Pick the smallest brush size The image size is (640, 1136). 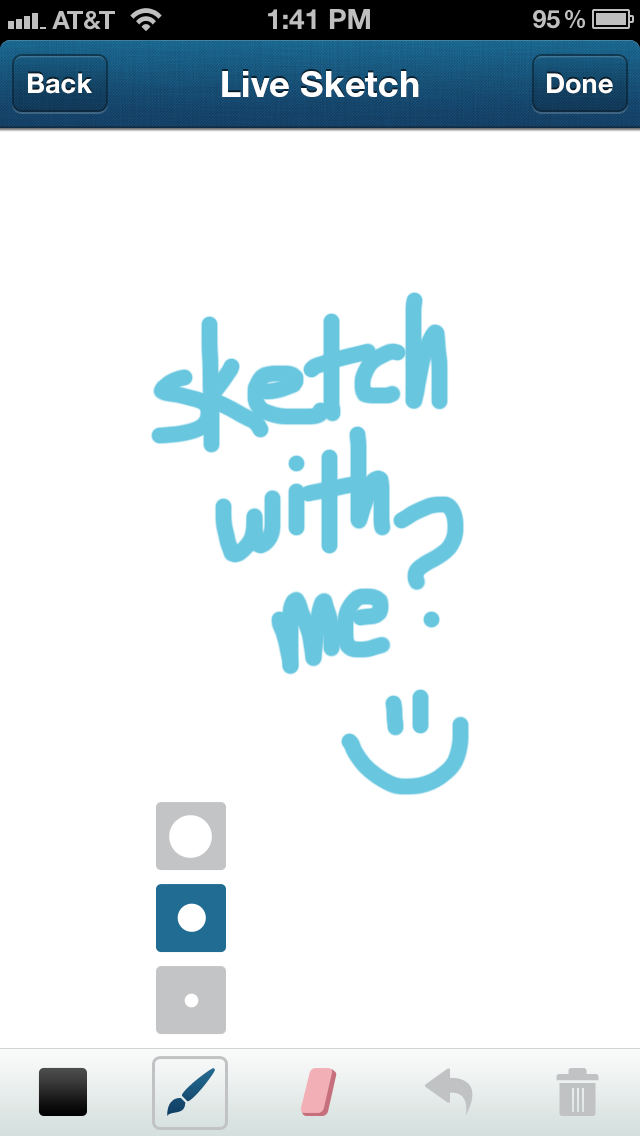coord(191,1000)
